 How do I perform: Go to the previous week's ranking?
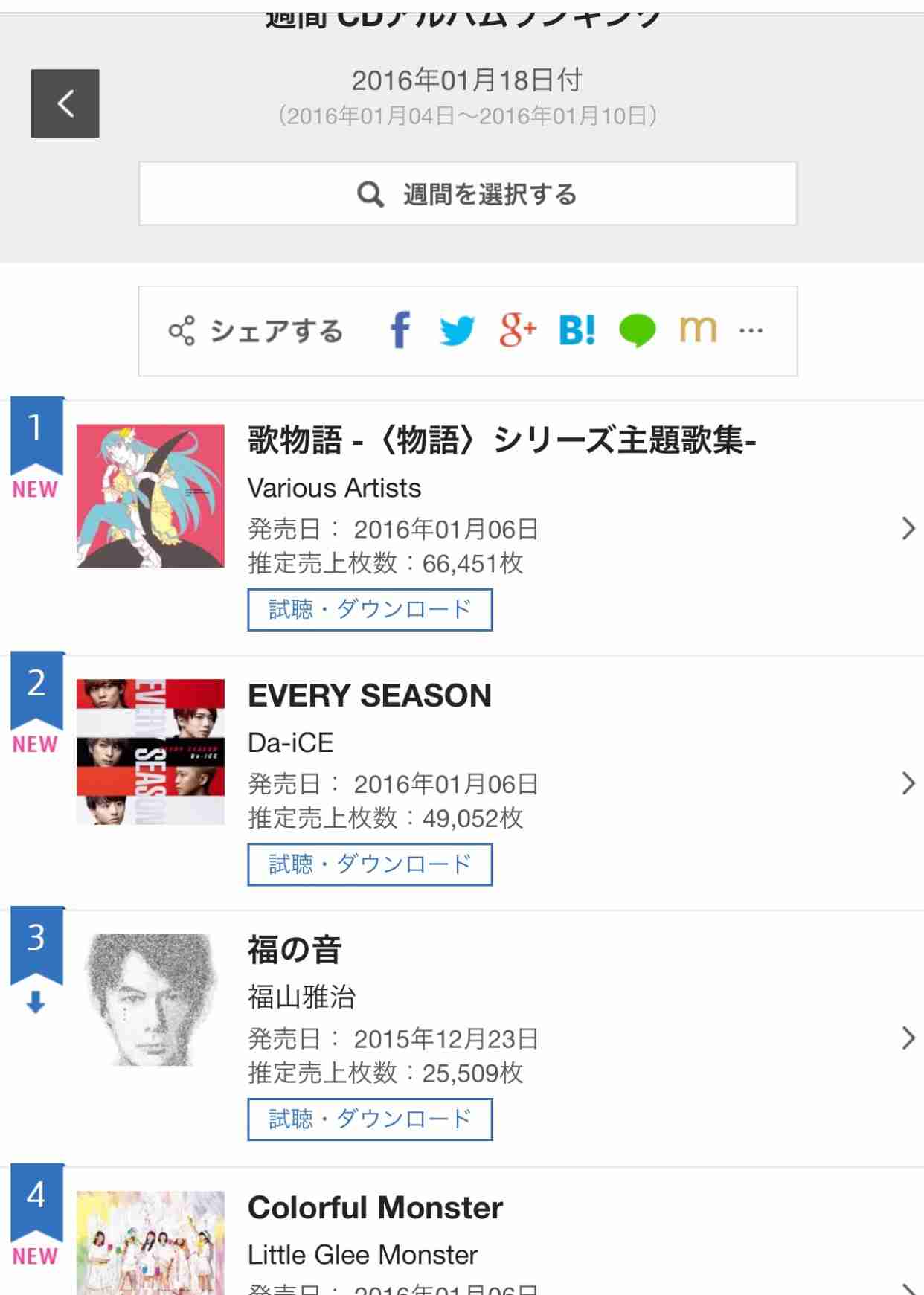click(65, 103)
